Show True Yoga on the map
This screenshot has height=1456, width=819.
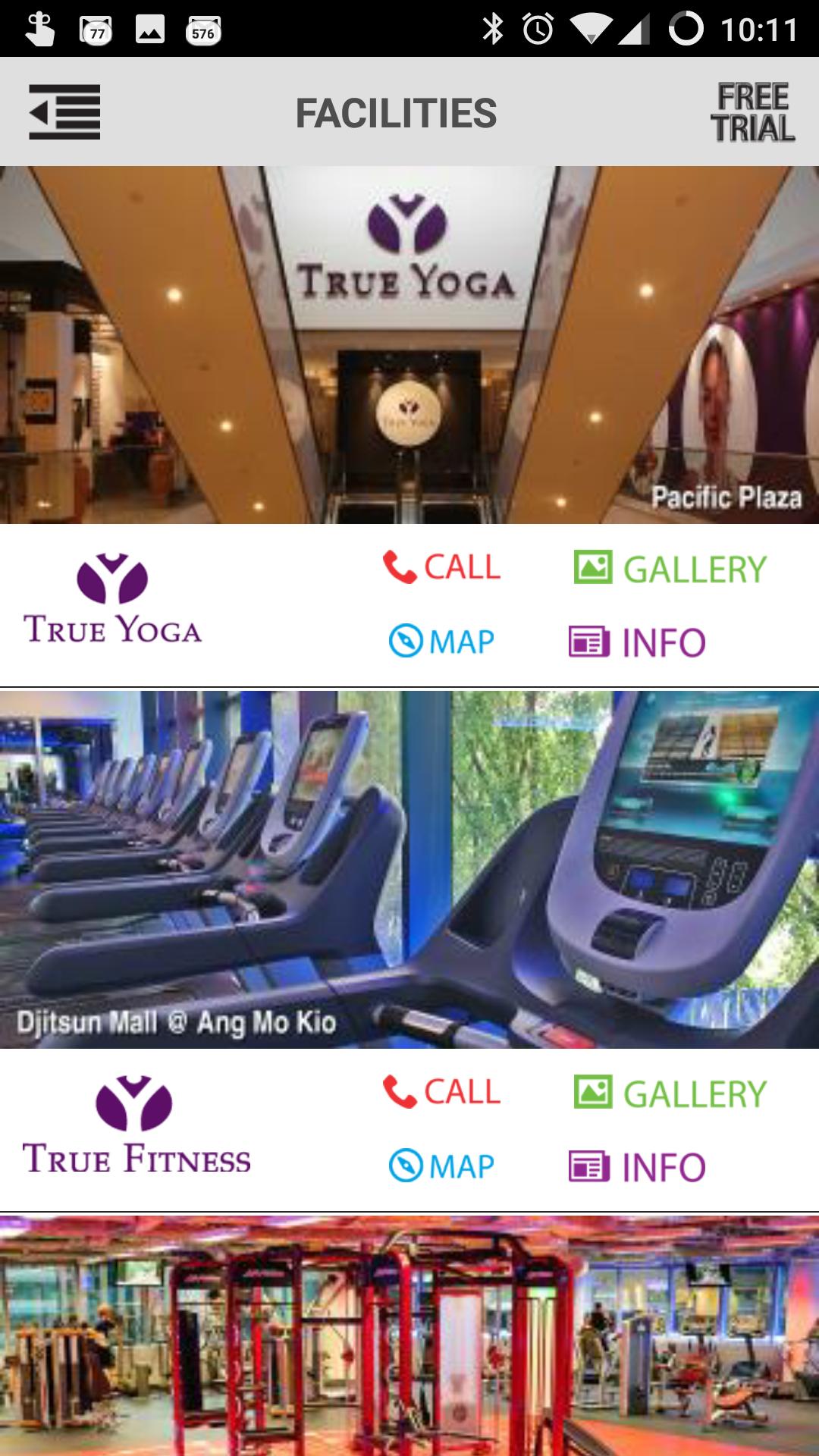point(441,642)
